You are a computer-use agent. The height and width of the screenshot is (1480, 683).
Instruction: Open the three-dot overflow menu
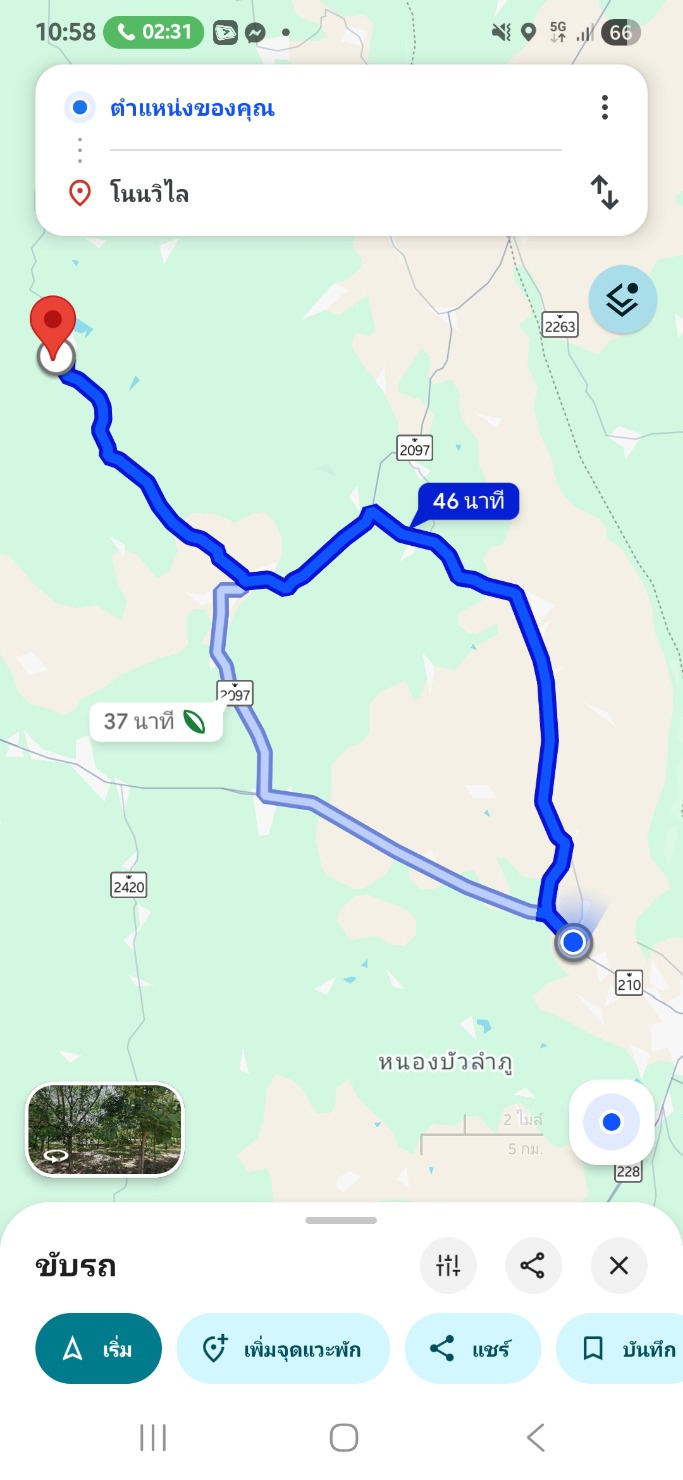tap(604, 108)
